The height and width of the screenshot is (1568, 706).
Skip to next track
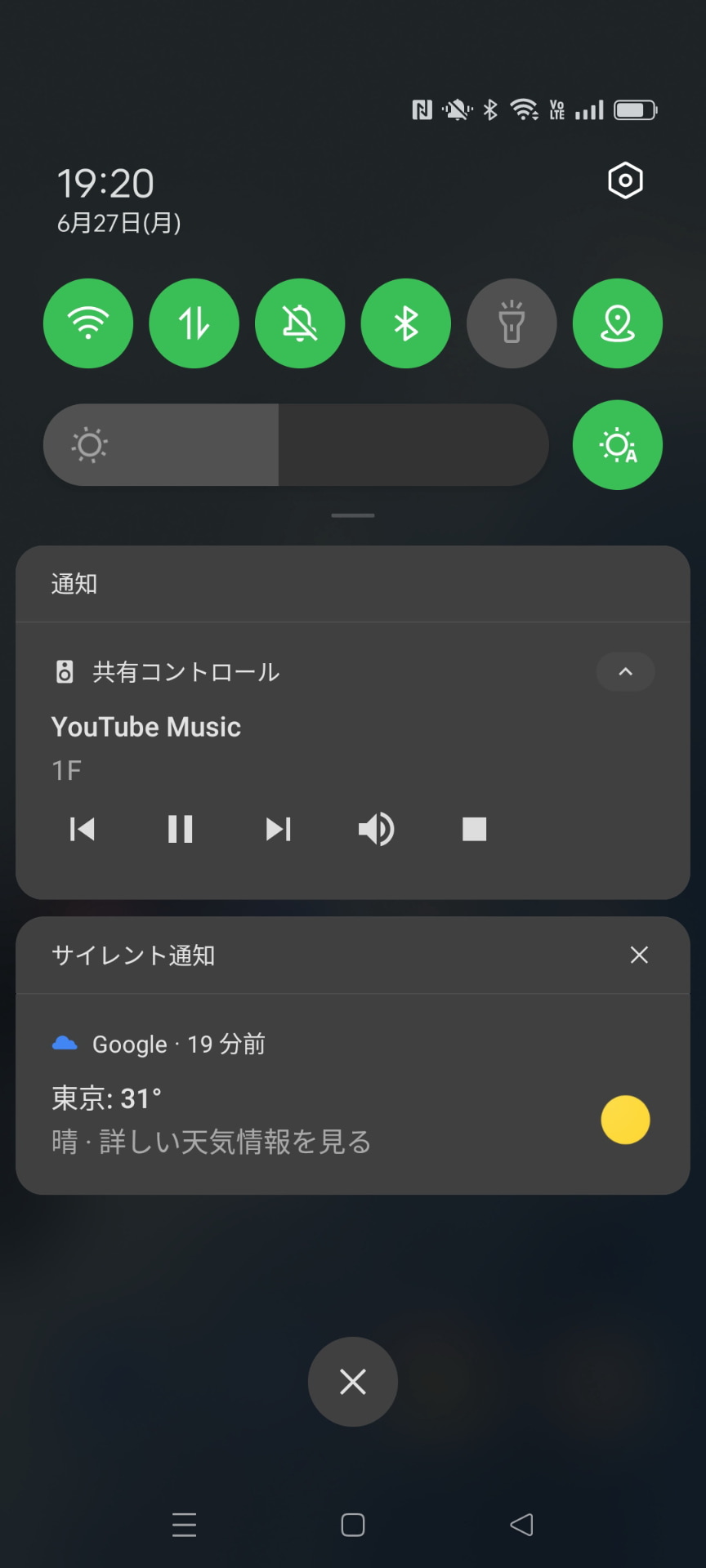278,829
